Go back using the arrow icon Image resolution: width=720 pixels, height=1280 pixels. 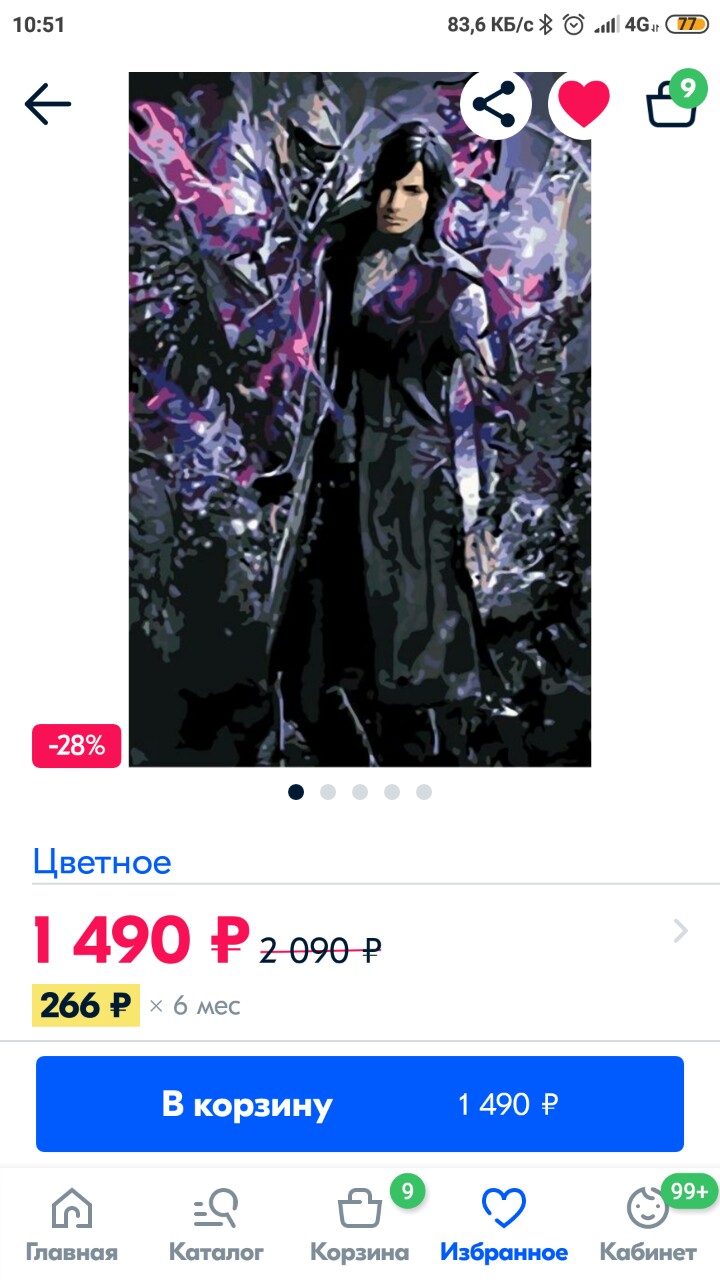pyautogui.click(x=48, y=103)
